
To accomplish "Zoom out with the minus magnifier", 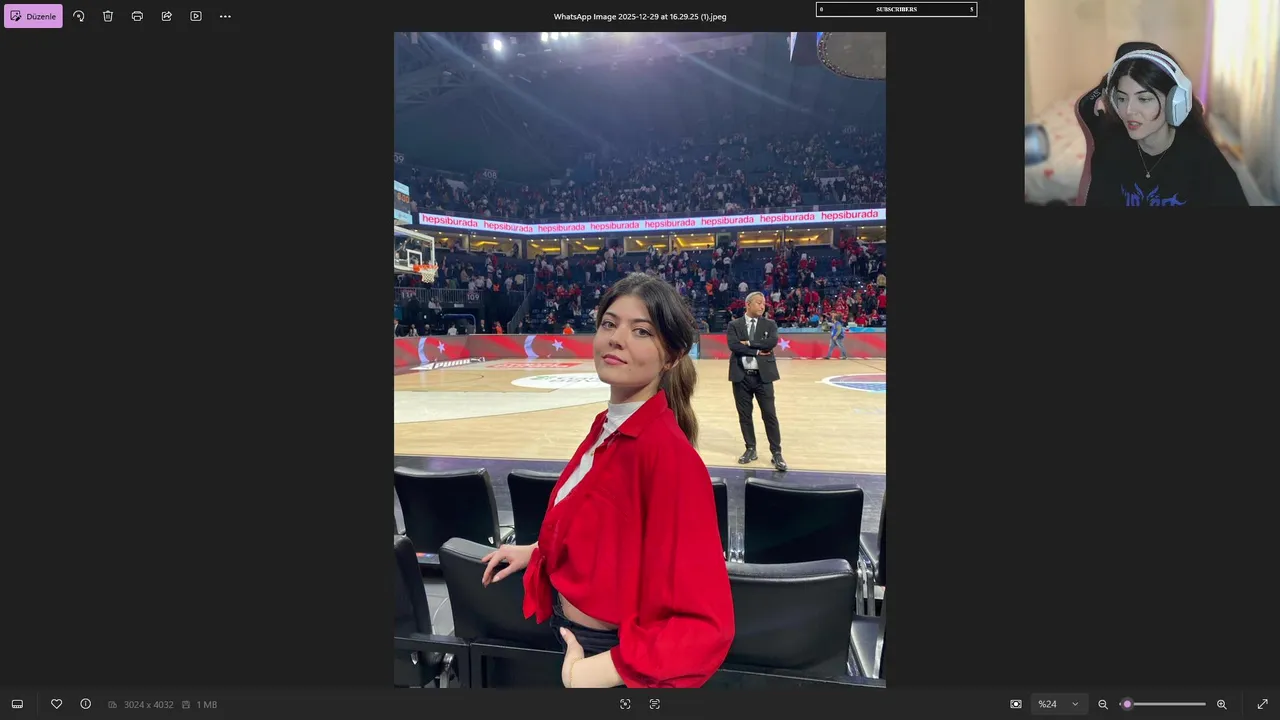I will click(x=1103, y=704).
